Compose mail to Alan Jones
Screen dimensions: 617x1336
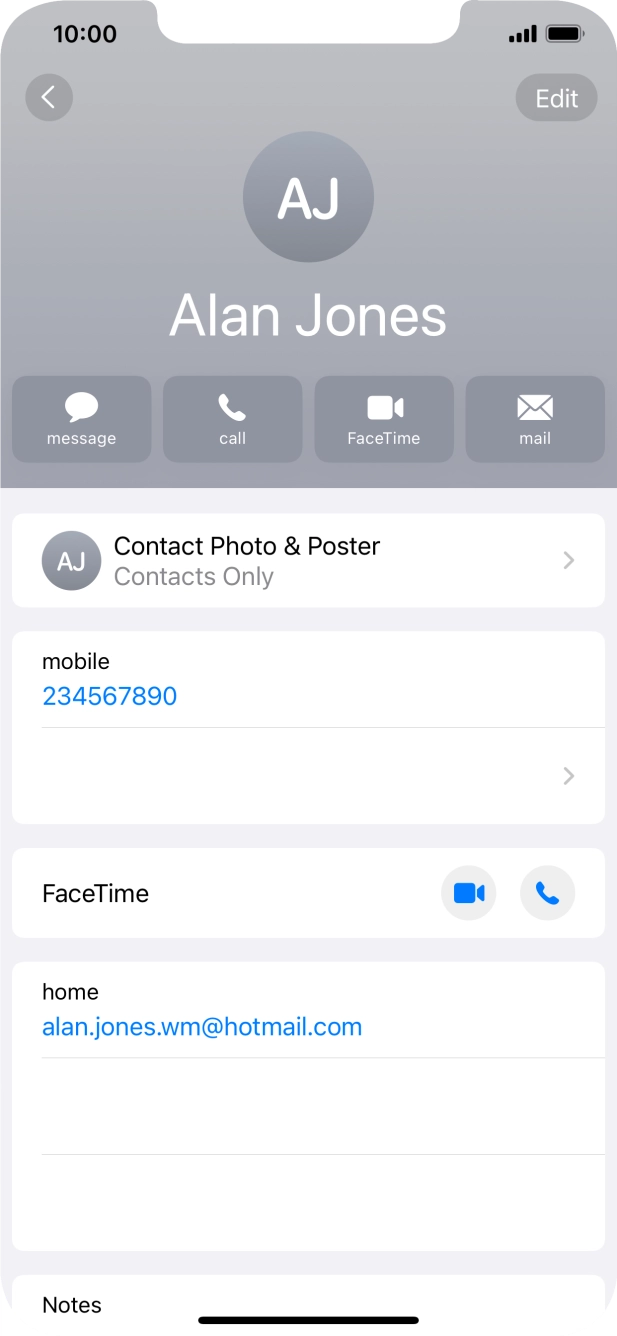coord(535,419)
